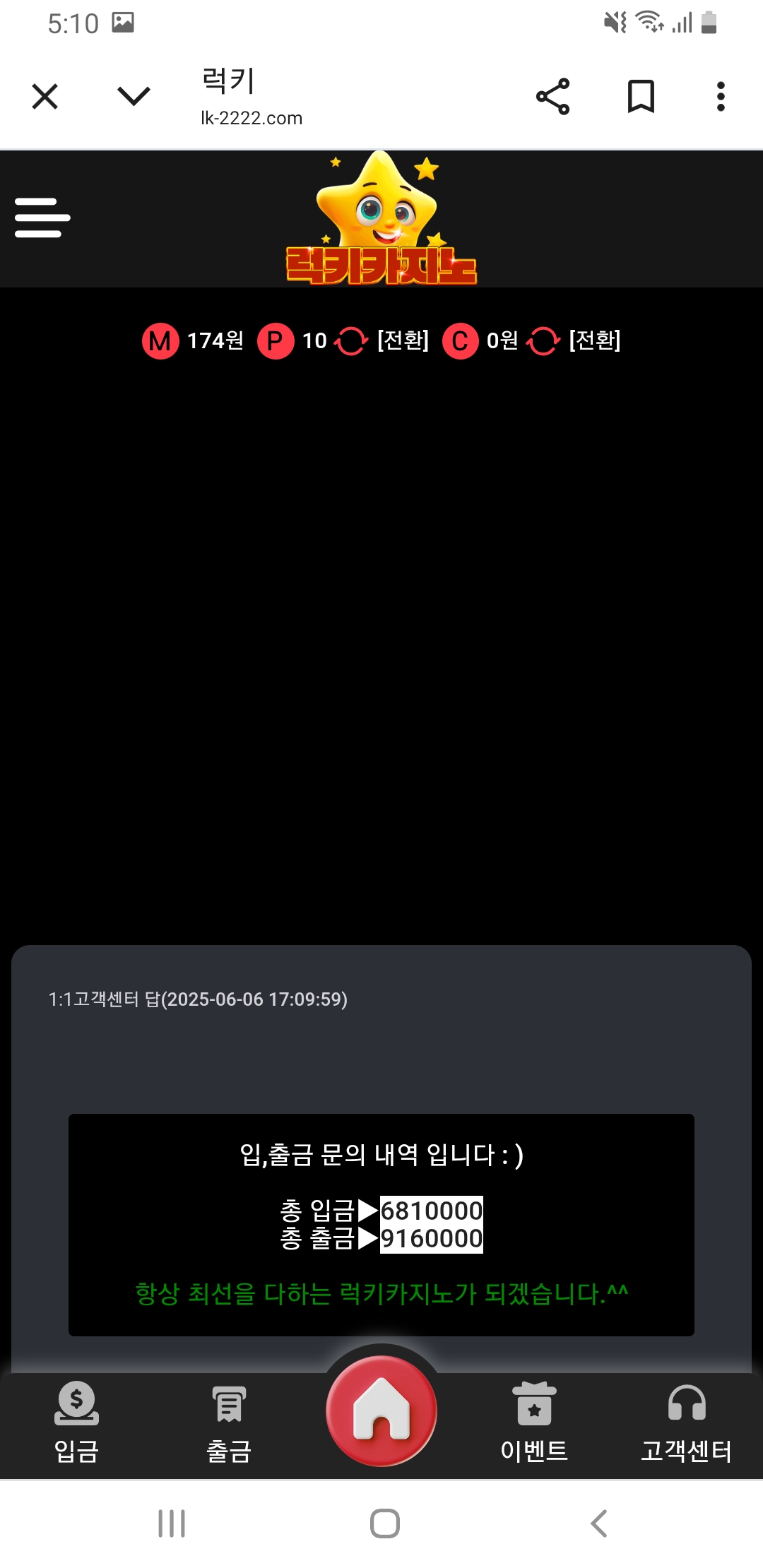Go back using system back button
This screenshot has height=1568, width=763.
click(x=598, y=1524)
